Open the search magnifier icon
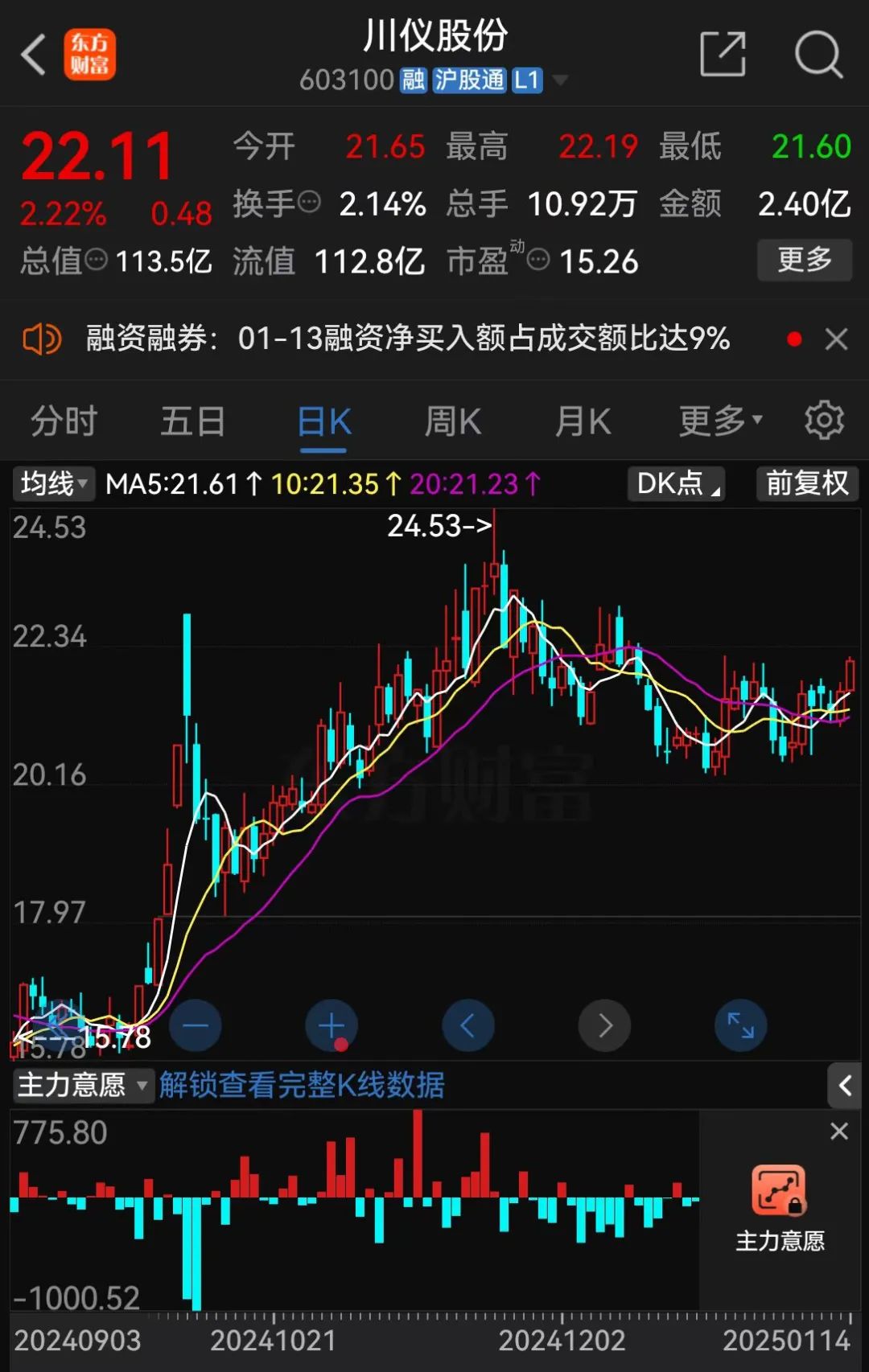 tap(818, 55)
